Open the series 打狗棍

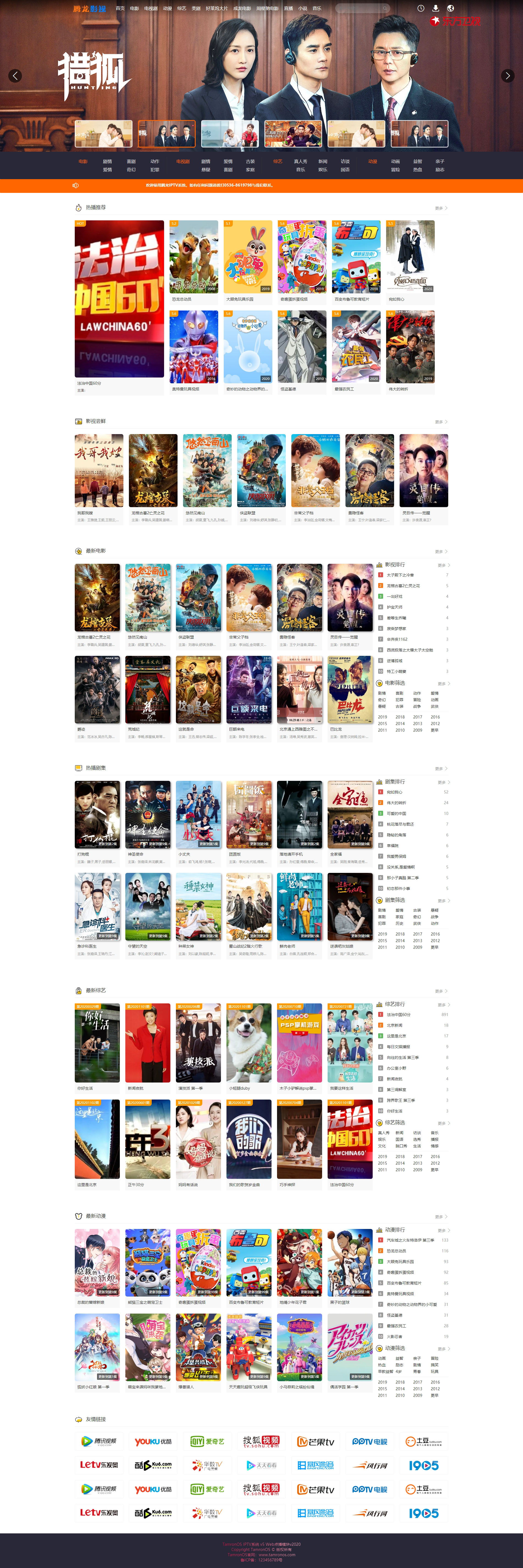point(97,814)
